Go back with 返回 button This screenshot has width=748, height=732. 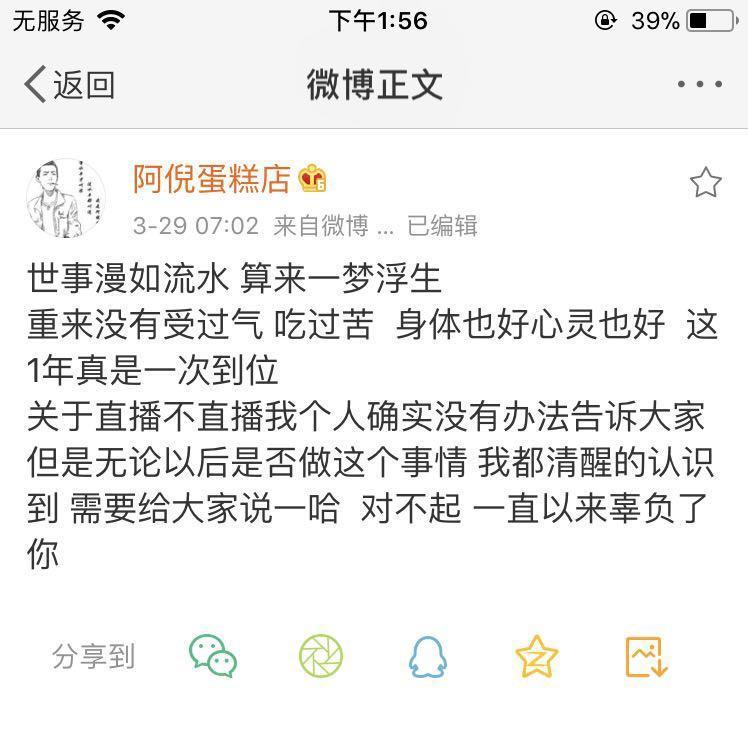click(68, 85)
